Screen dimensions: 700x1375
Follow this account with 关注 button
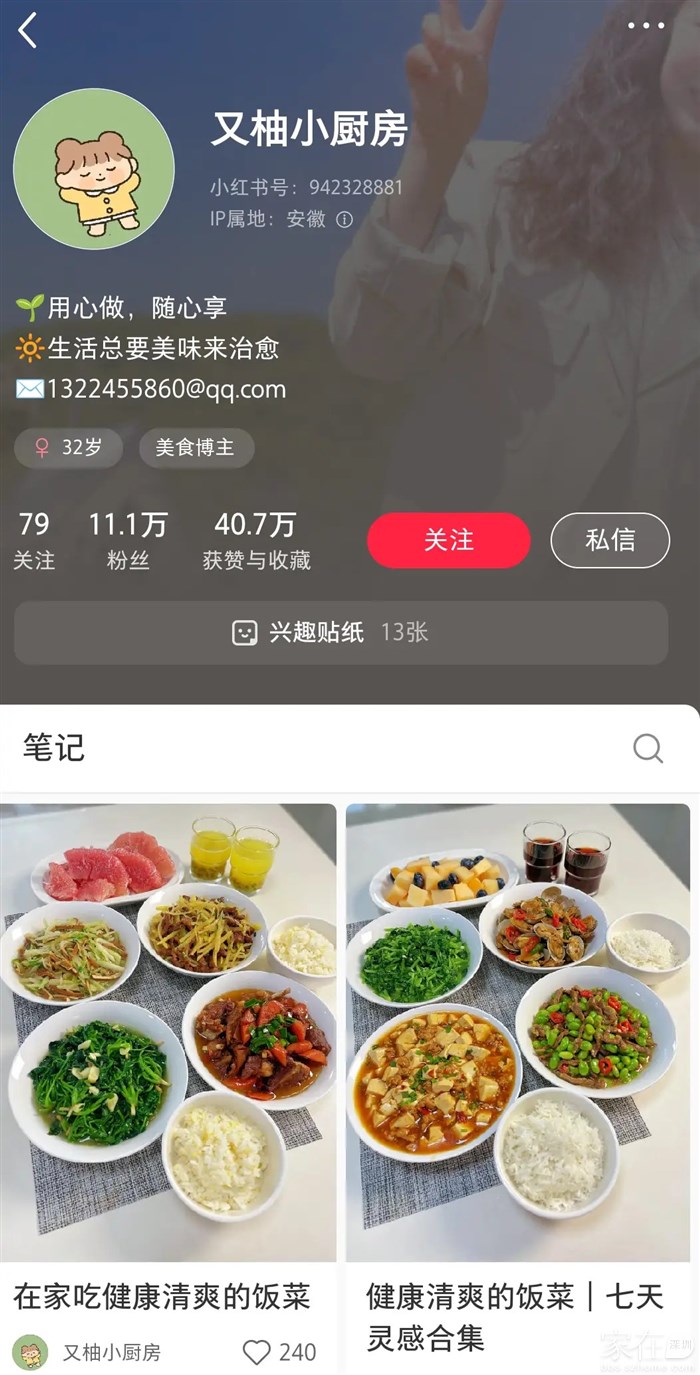[x=448, y=540]
